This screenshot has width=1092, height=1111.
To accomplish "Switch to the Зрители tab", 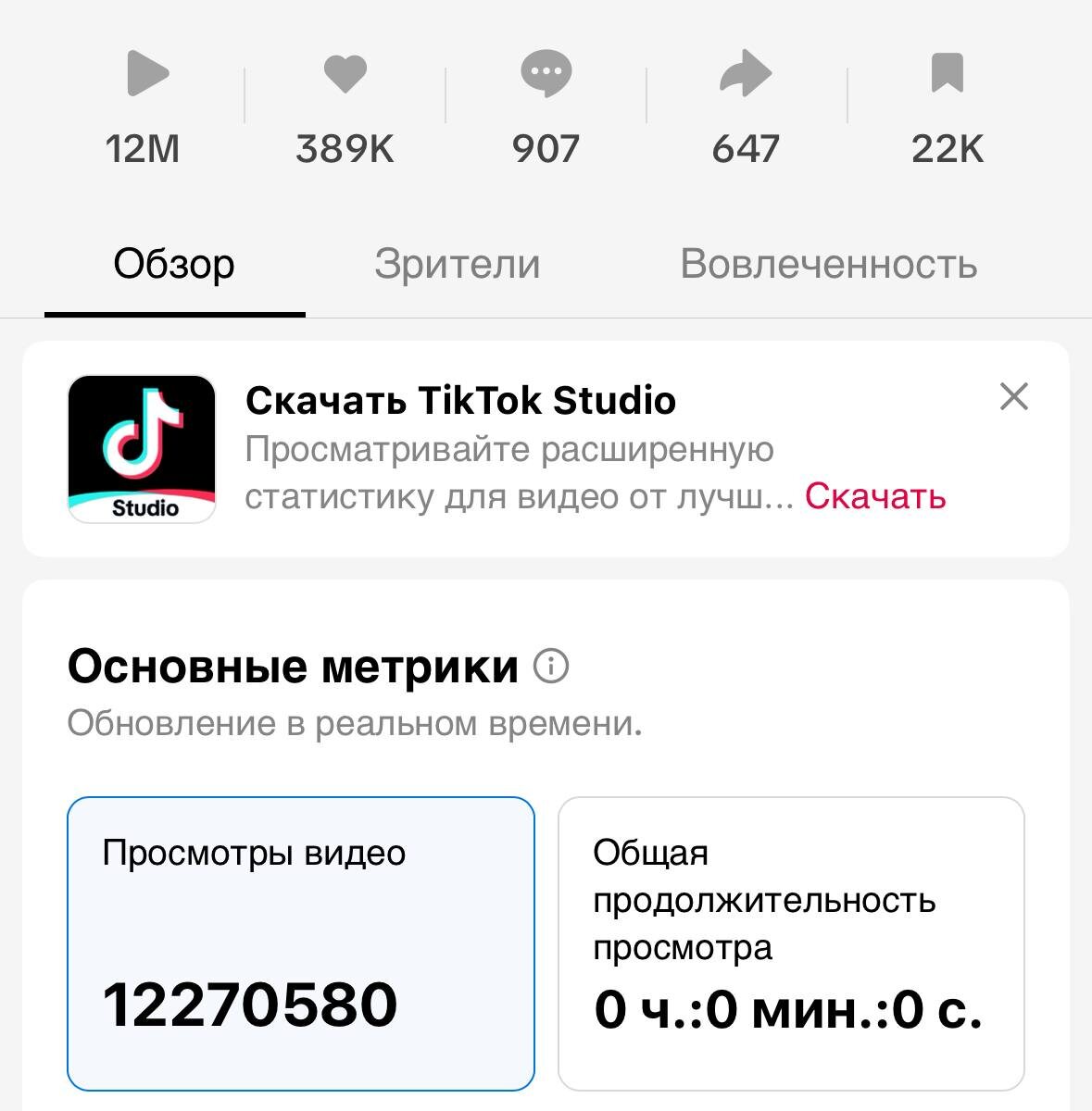I will 457,264.
